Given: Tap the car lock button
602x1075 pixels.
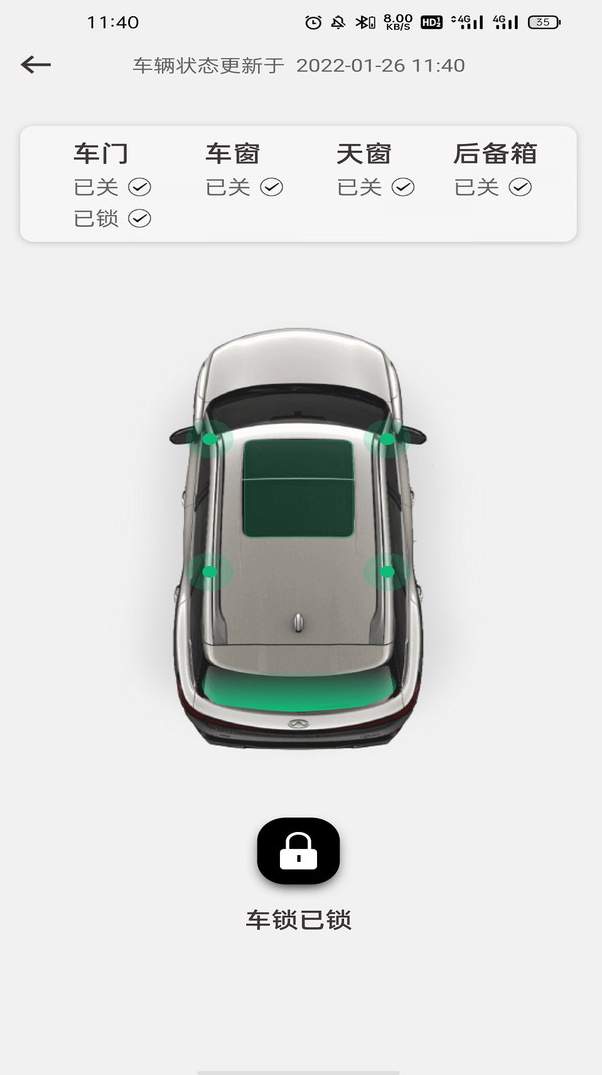Looking at the screenshot, I should click(298, 851).
